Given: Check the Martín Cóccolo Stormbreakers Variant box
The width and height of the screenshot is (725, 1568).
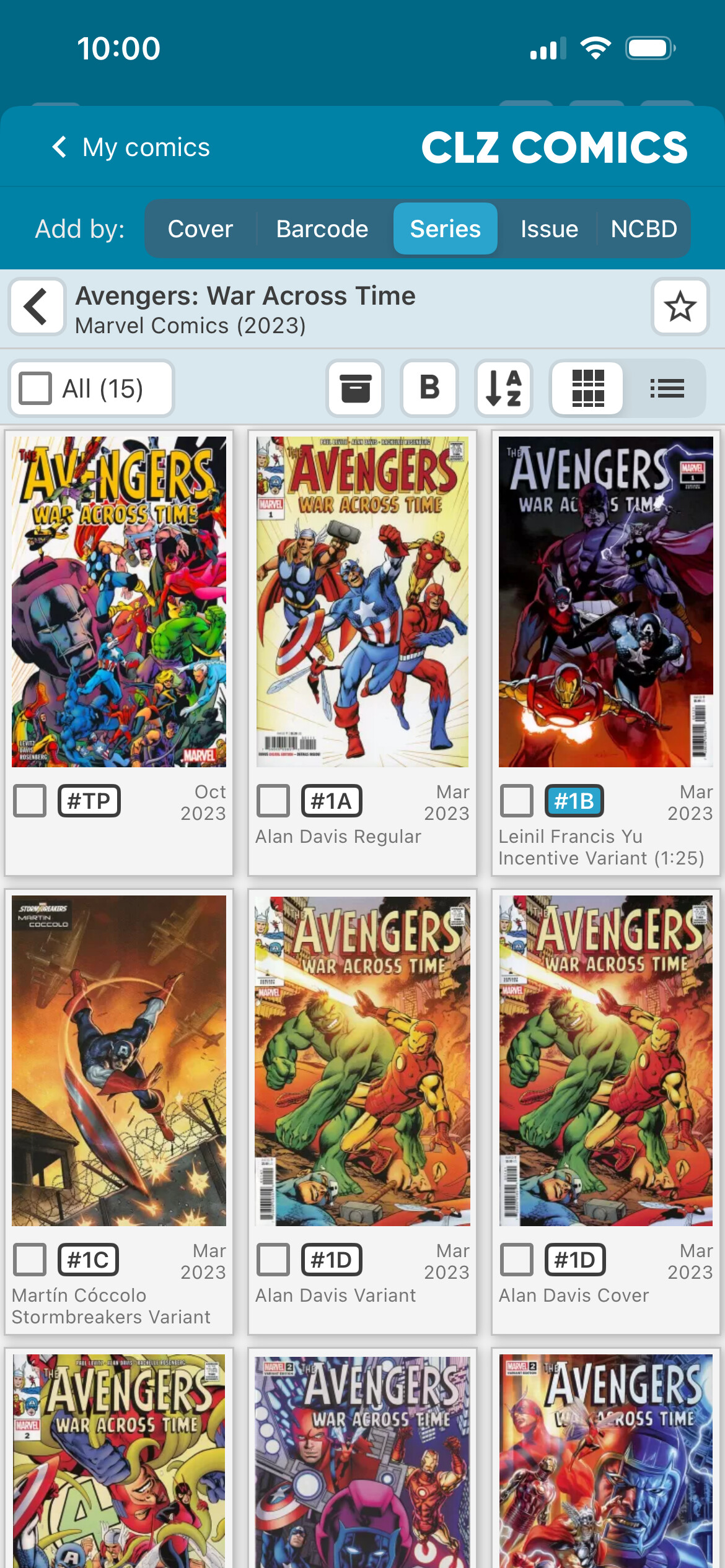Looking at the screenshot, I should (30, 1260).
